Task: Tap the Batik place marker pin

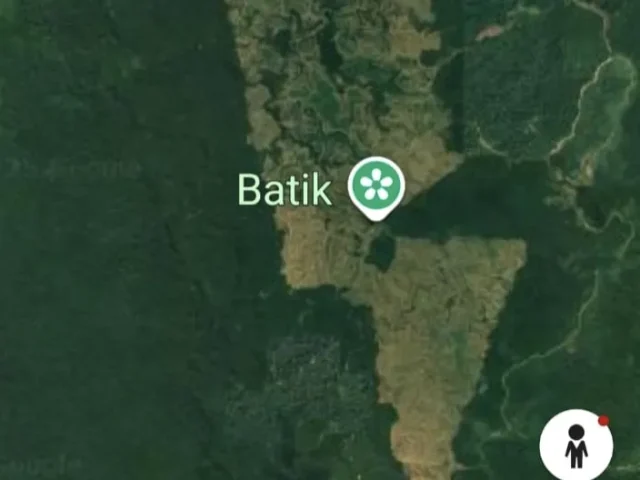Action: pyautogui.click(x=376, y=189)
